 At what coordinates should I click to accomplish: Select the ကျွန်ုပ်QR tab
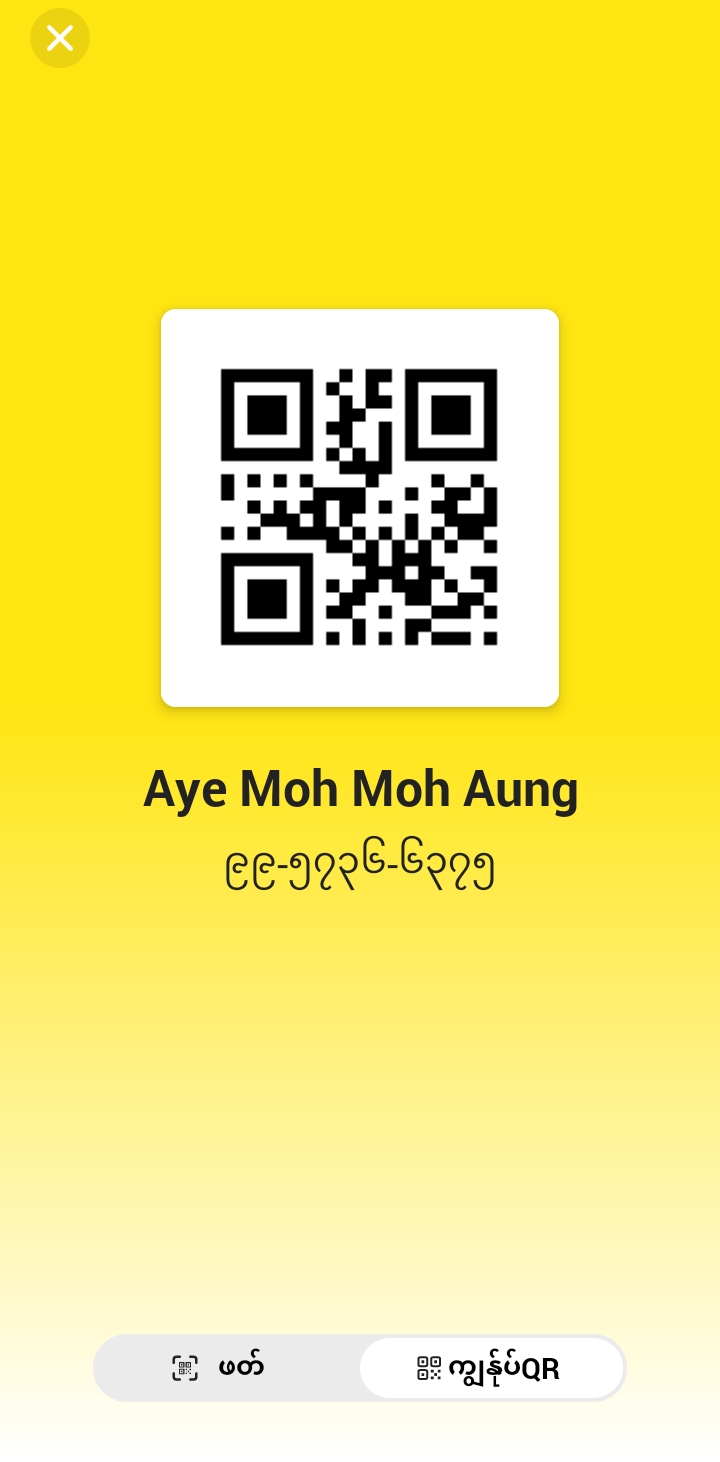pos(491,1368)
